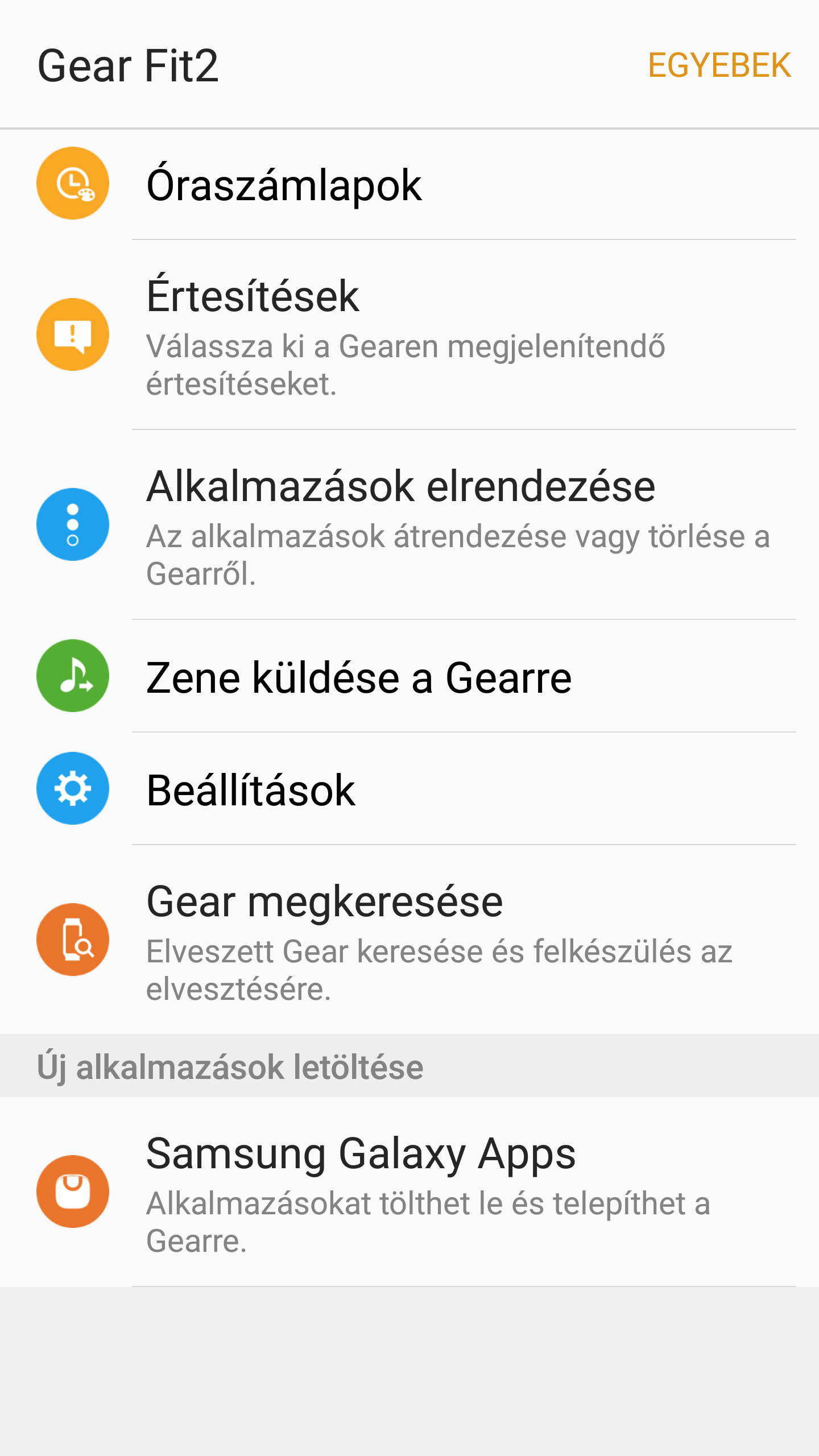Viewport: 819px width, 1456px height.
Task: Open Zene küldése a Gearre
Action: pos(358,678)
